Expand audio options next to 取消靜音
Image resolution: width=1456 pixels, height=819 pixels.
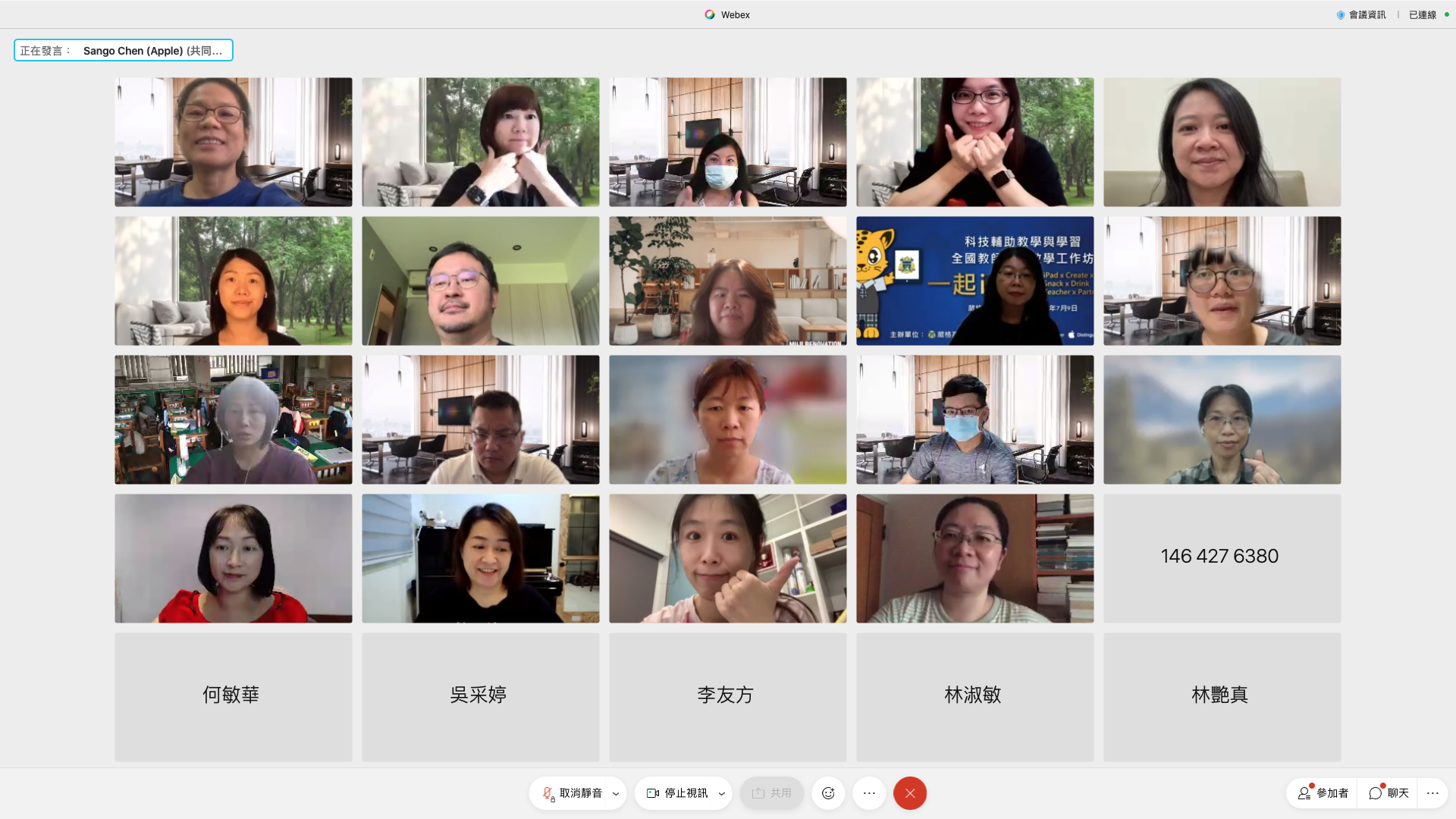(x=616, y=794)
